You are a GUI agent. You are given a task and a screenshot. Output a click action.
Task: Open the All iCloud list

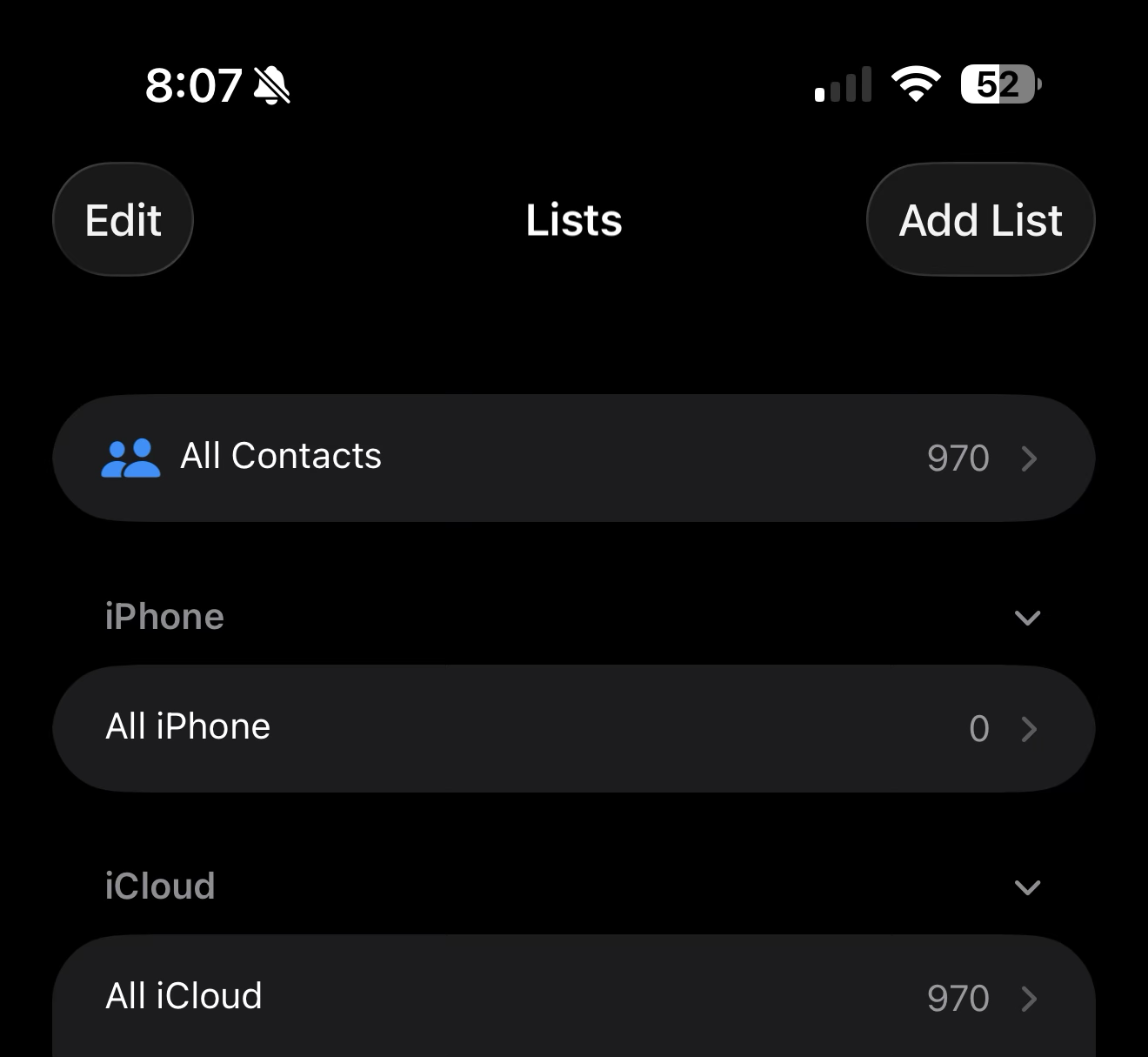573,997
